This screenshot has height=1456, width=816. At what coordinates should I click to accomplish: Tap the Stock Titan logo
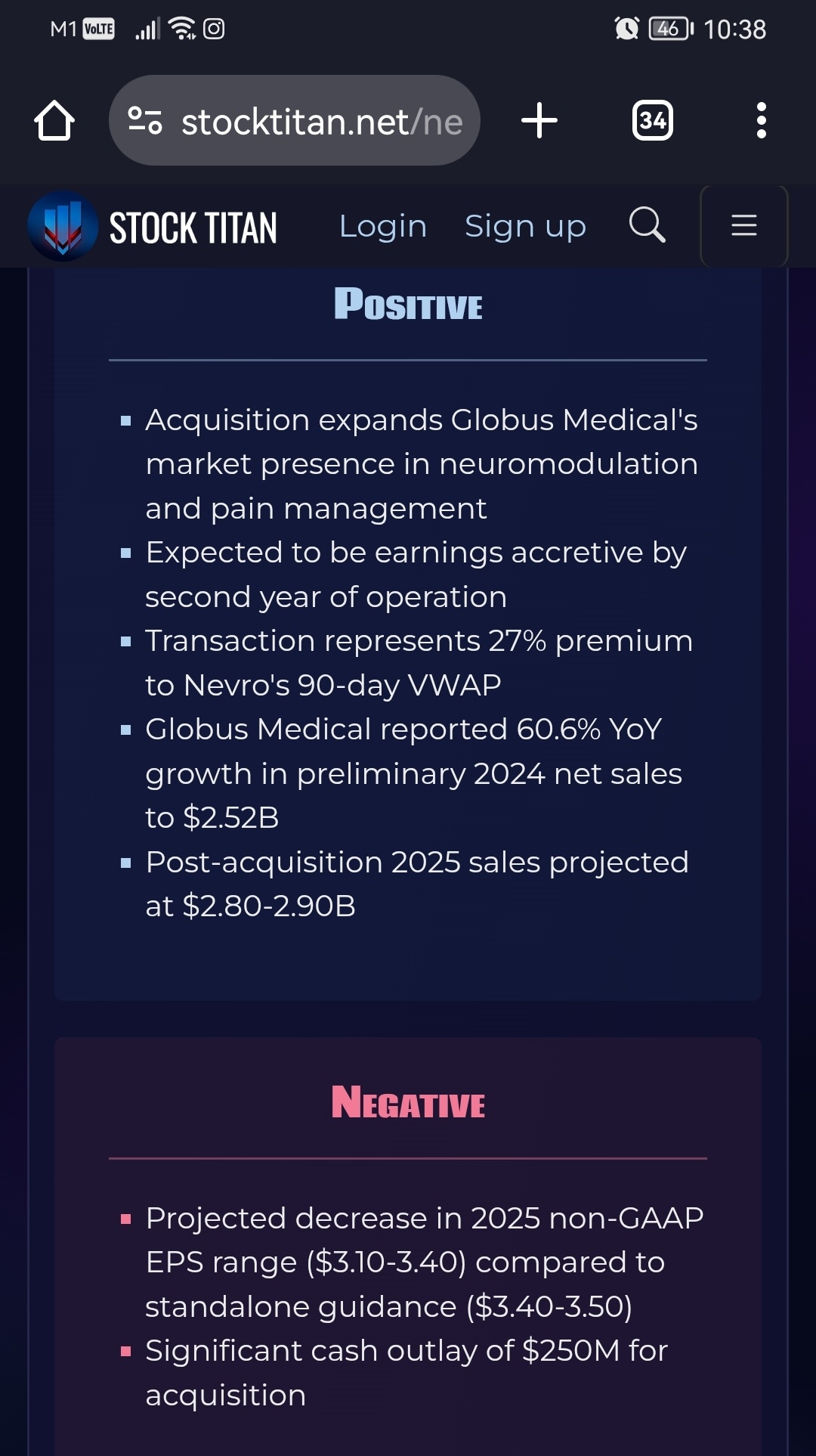click(152, 227)
